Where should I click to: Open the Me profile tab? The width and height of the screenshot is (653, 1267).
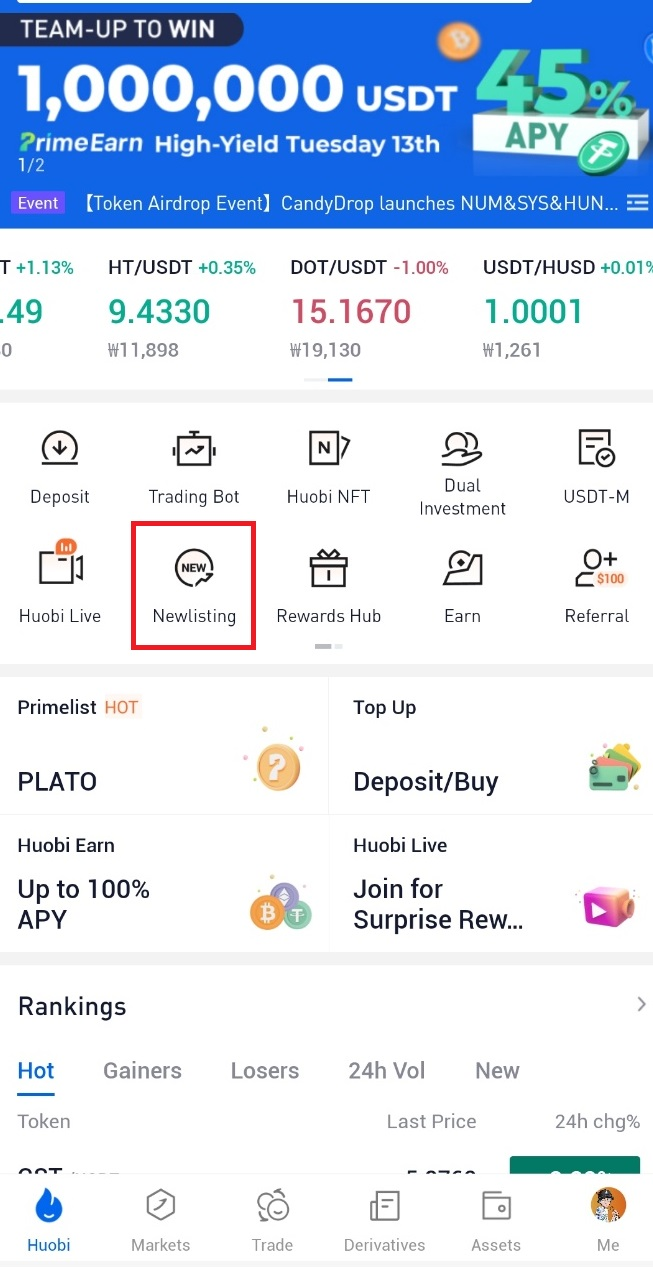click(x=608, y=1221)
